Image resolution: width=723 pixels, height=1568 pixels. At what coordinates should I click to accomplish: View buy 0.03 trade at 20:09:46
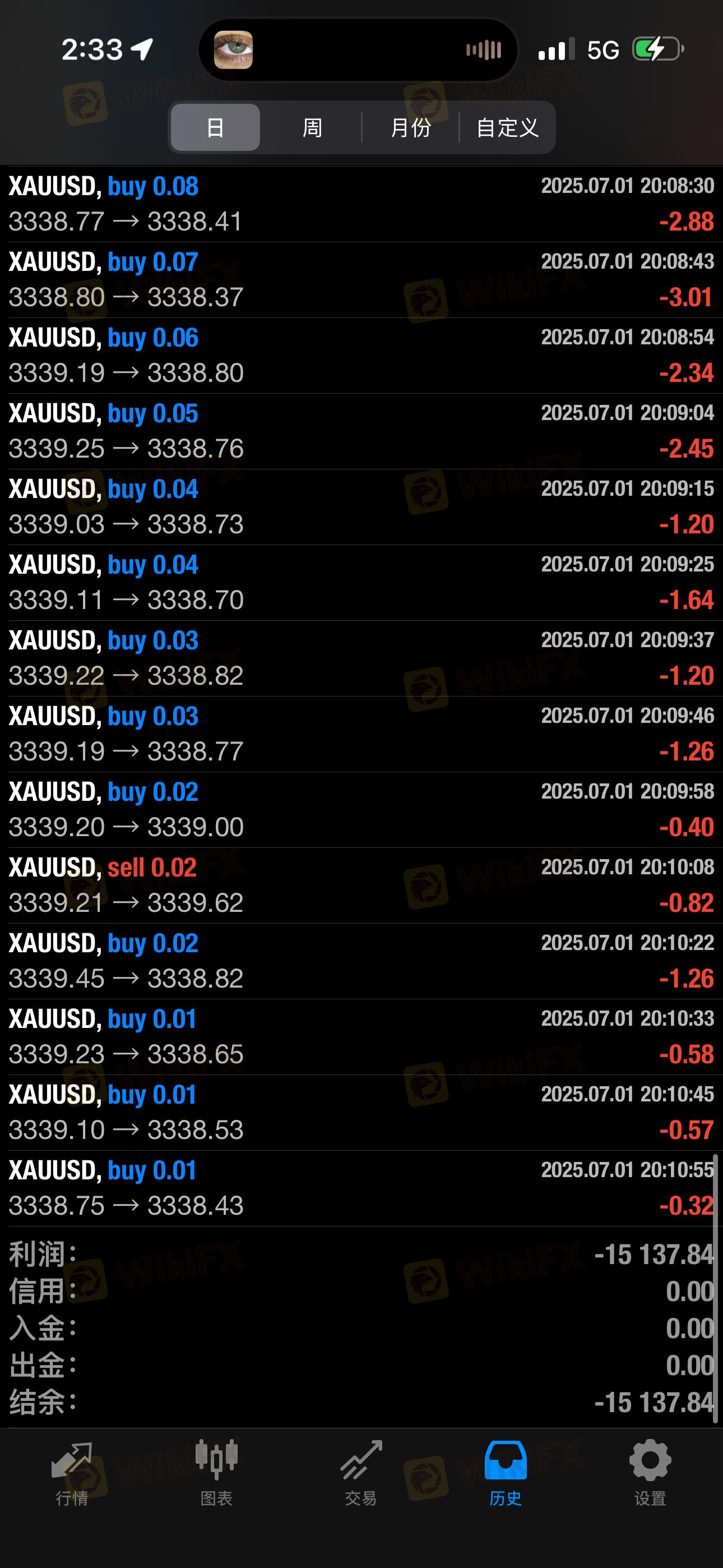point(361,734)
